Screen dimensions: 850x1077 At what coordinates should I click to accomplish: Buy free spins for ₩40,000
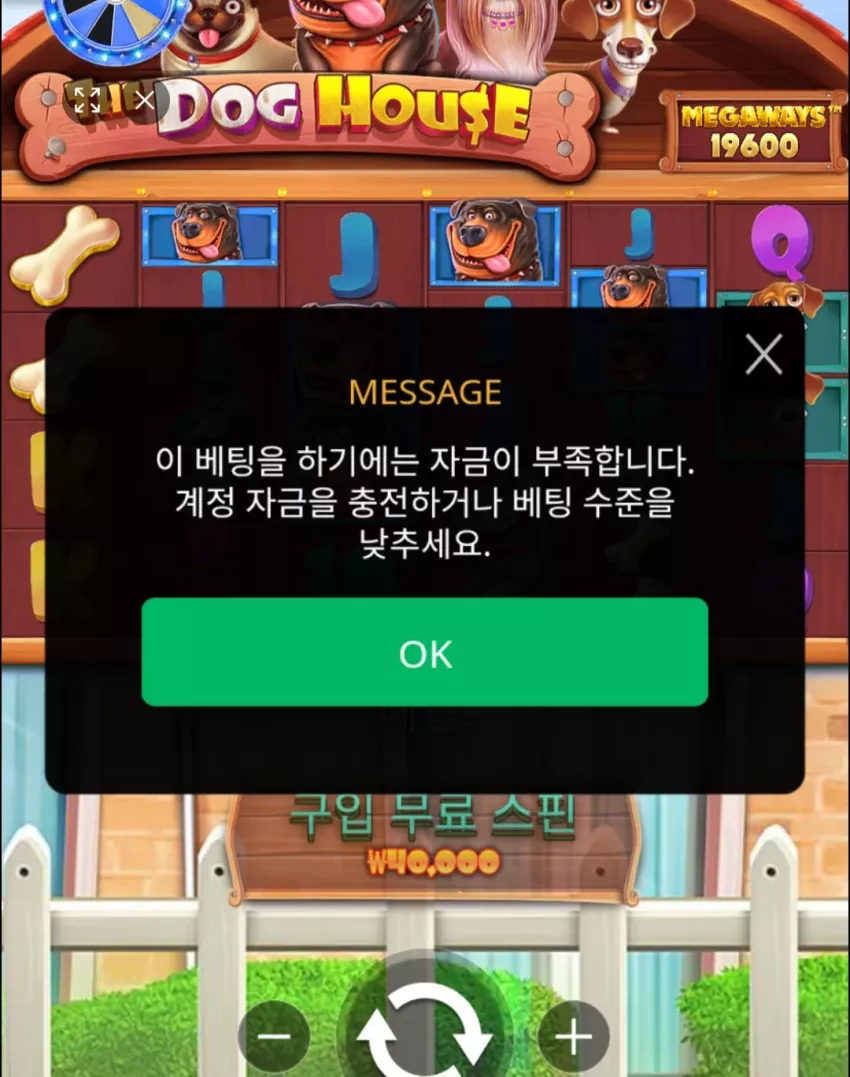[x=433, y=839]
